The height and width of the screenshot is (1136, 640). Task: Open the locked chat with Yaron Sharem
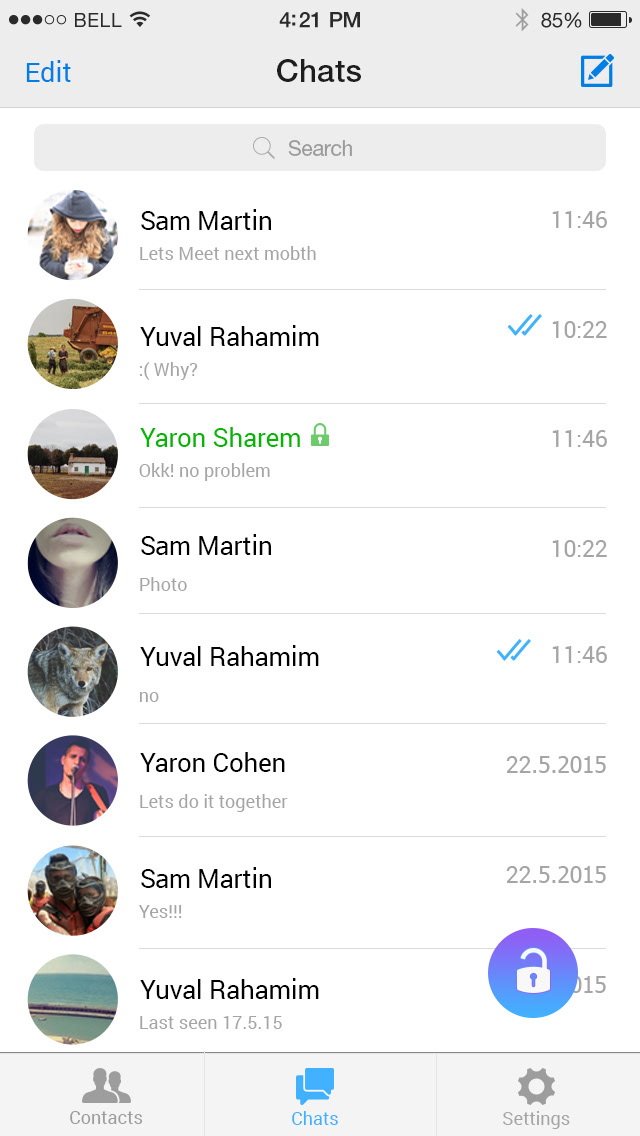tap(320, 453)
